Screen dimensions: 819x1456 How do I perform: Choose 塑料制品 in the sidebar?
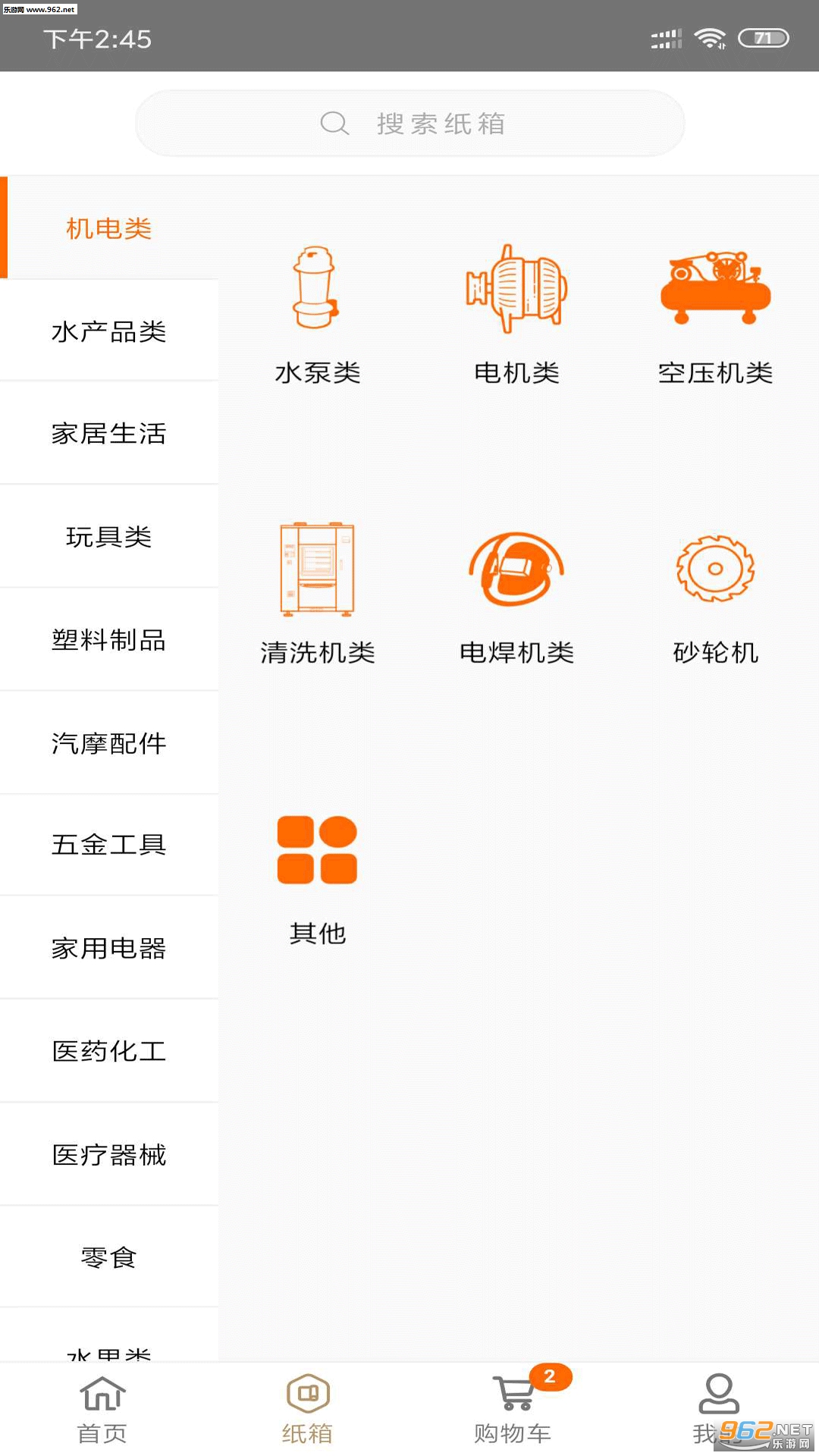(109, 640)
